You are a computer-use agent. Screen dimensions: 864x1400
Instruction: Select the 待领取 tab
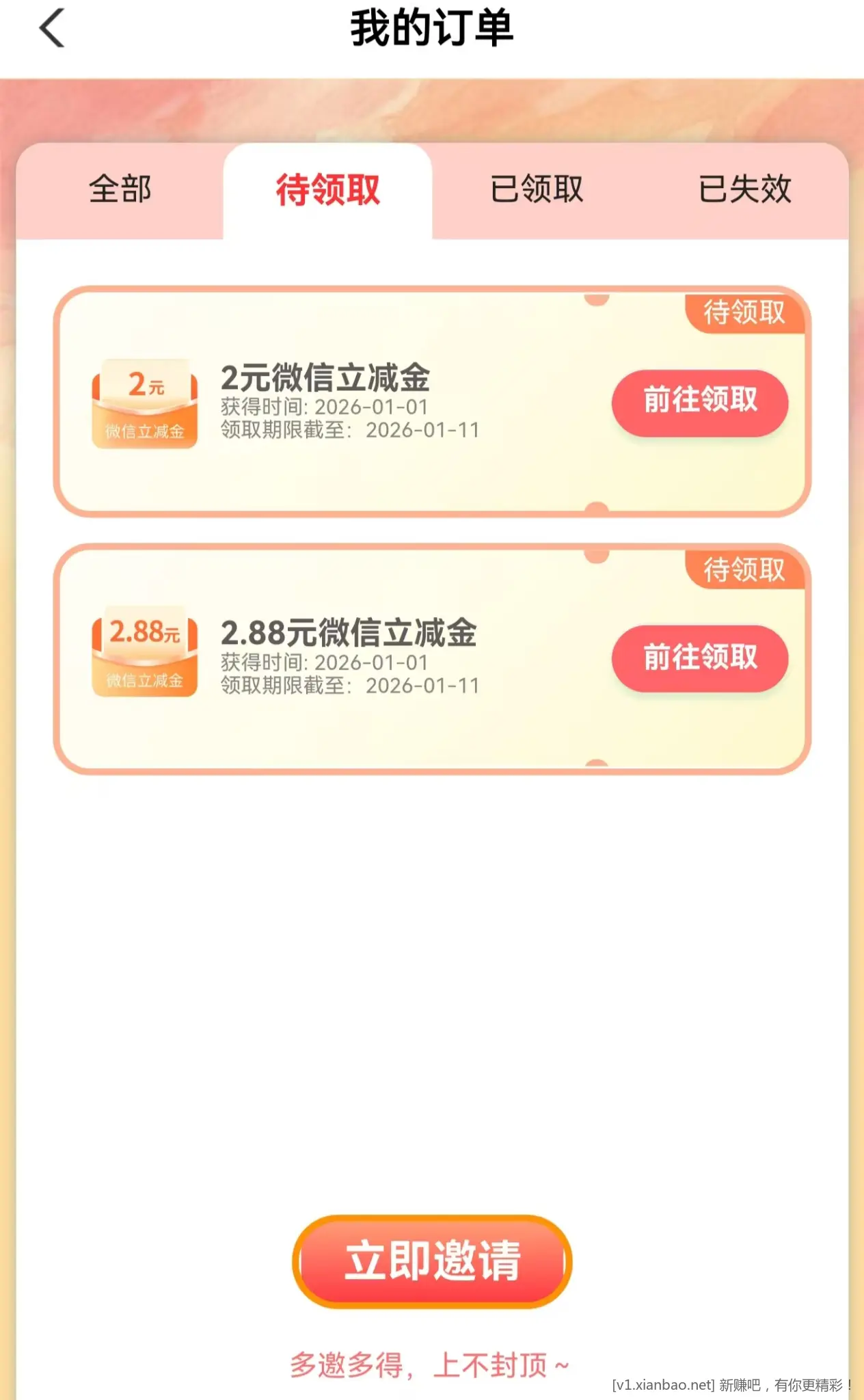[x=327, y=189]
